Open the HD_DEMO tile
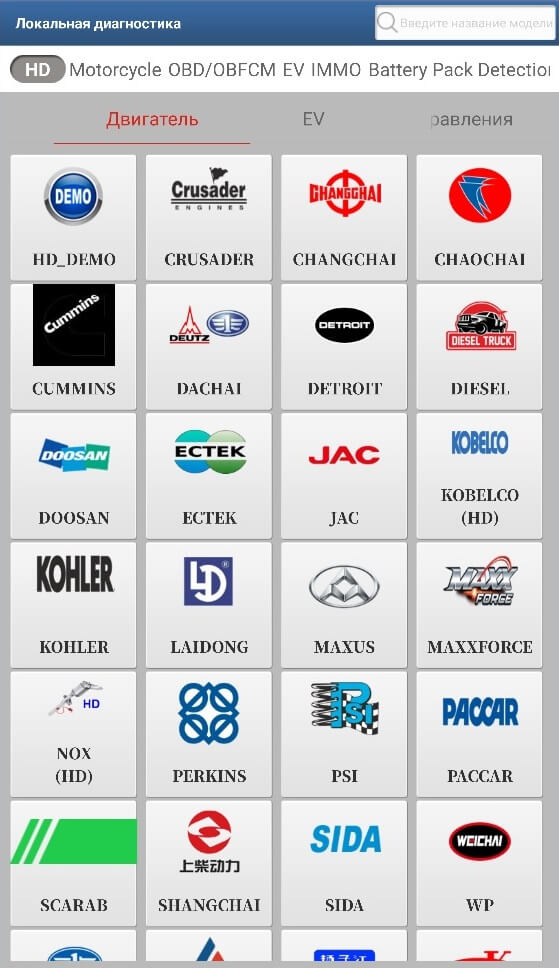Screen dimensions: 559x968 (74, 218)
